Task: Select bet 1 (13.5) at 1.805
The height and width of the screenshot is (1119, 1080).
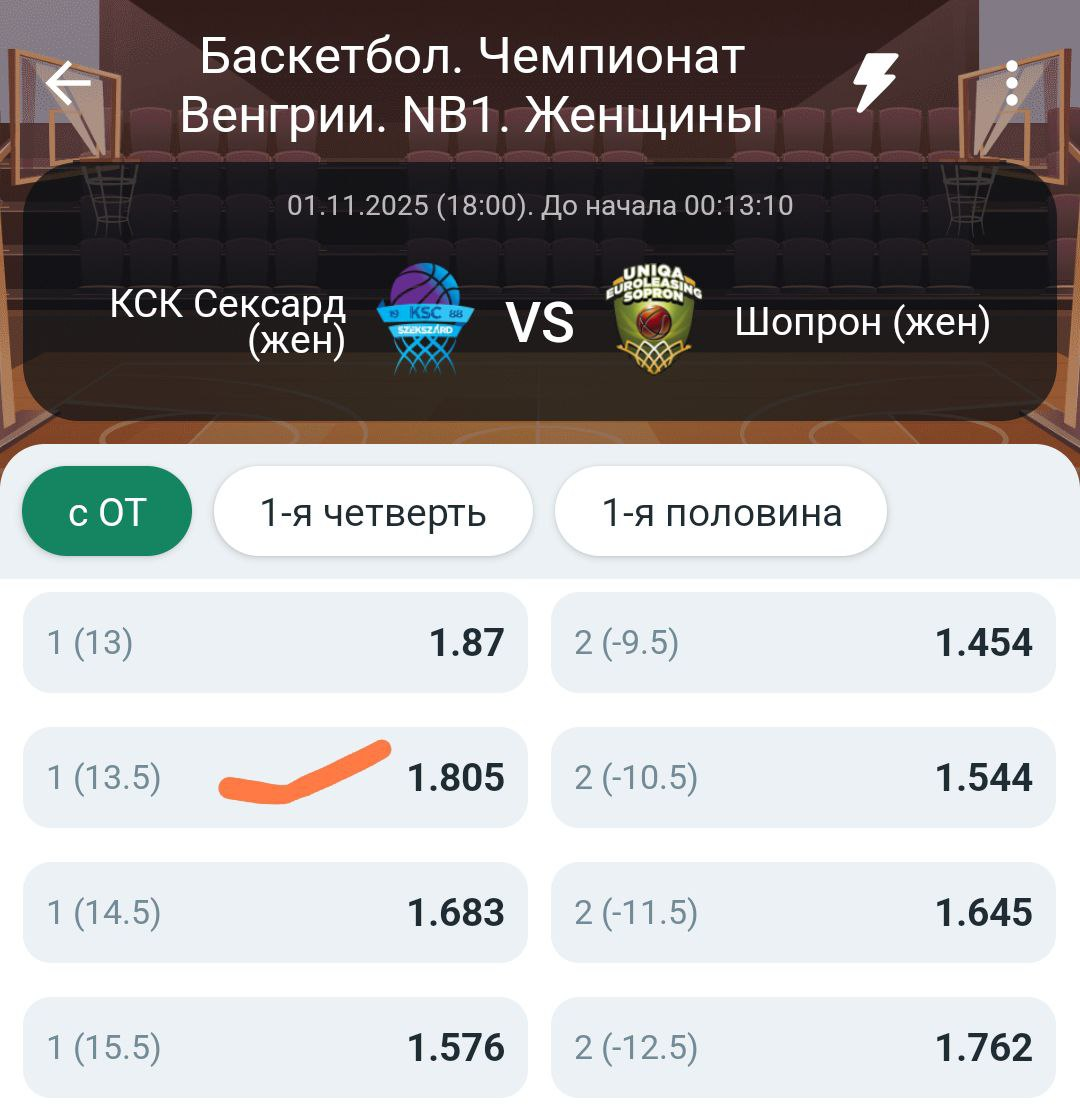Action: pos(275,777)
